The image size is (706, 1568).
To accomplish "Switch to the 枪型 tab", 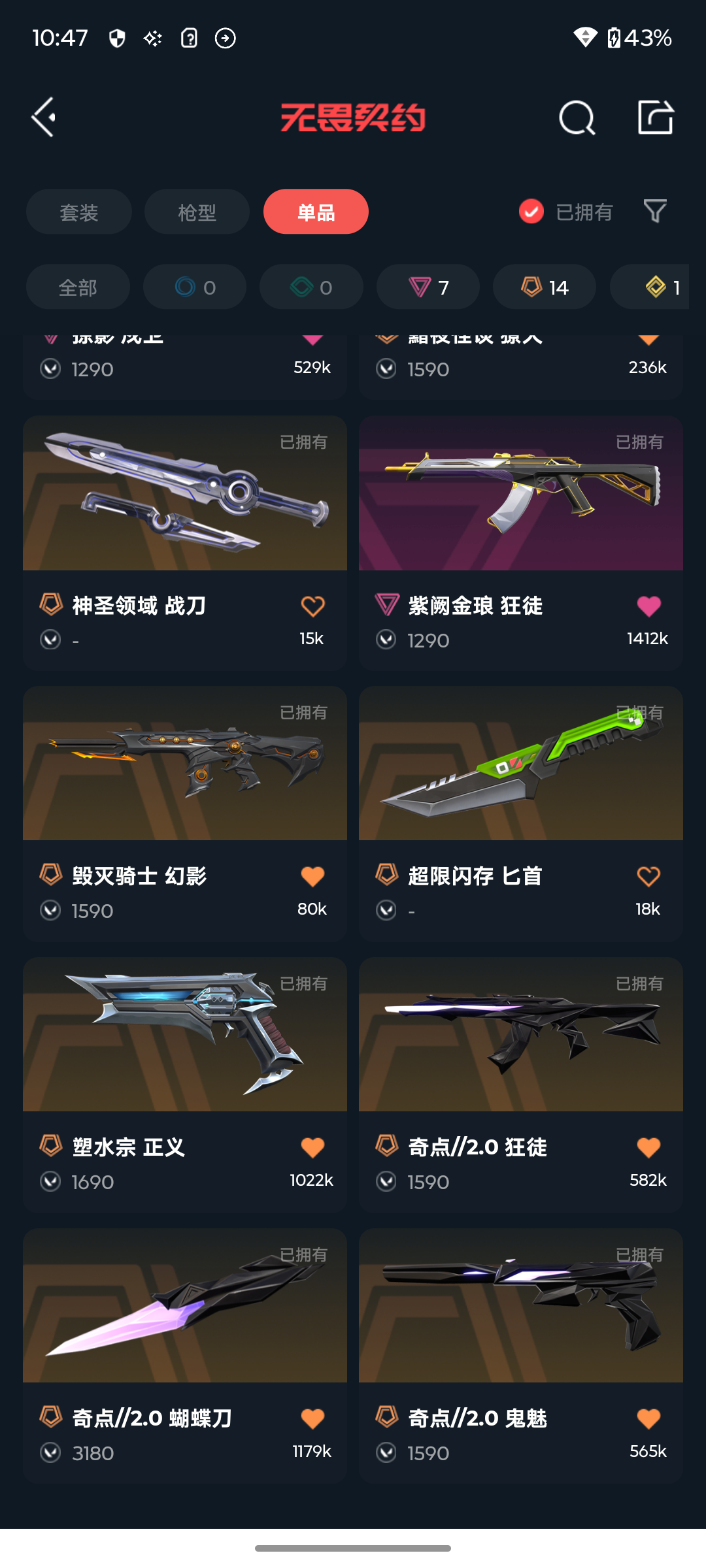I will tap(197, 212).
